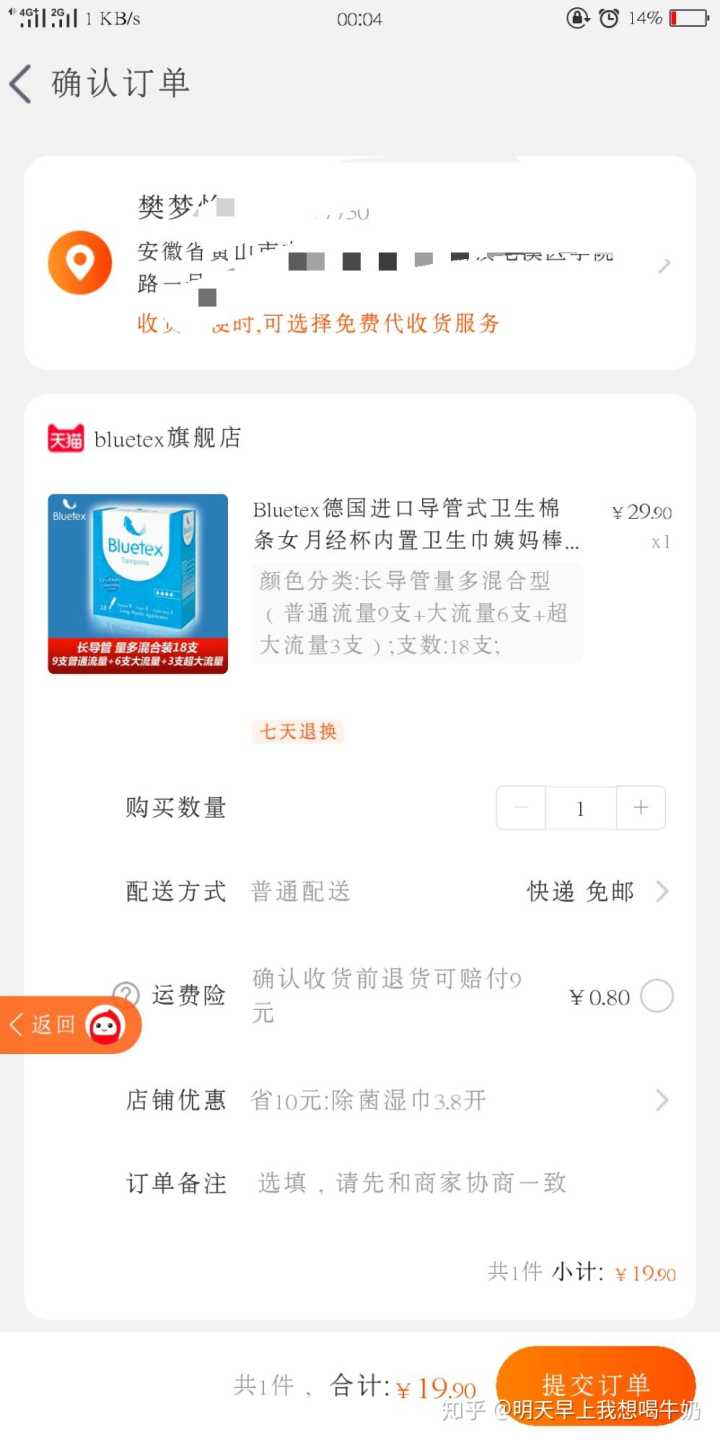
Task: Open the bluetex旗舰店 store page
Action: pyautogui.click(x=167, y=438)
